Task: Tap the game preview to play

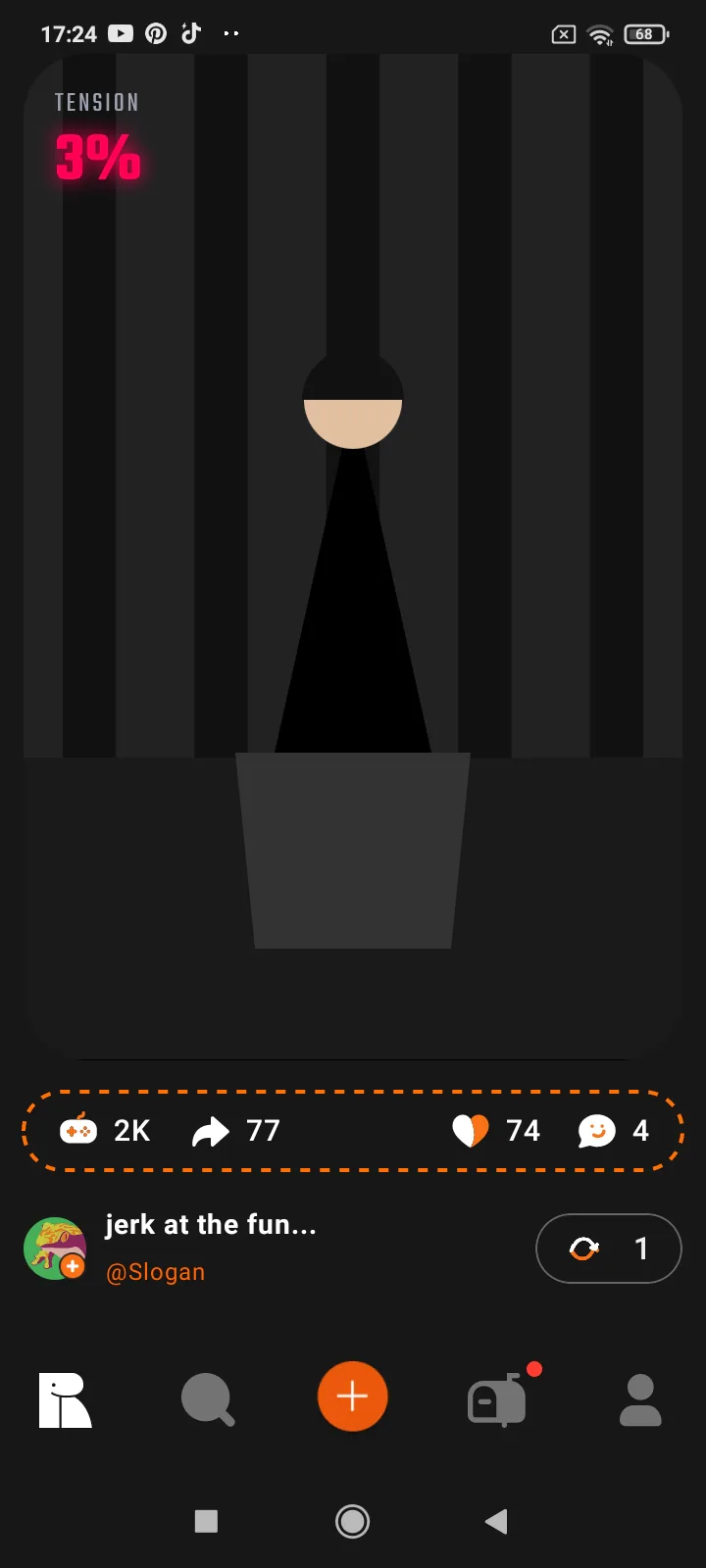Action: [x=353, y=557]
